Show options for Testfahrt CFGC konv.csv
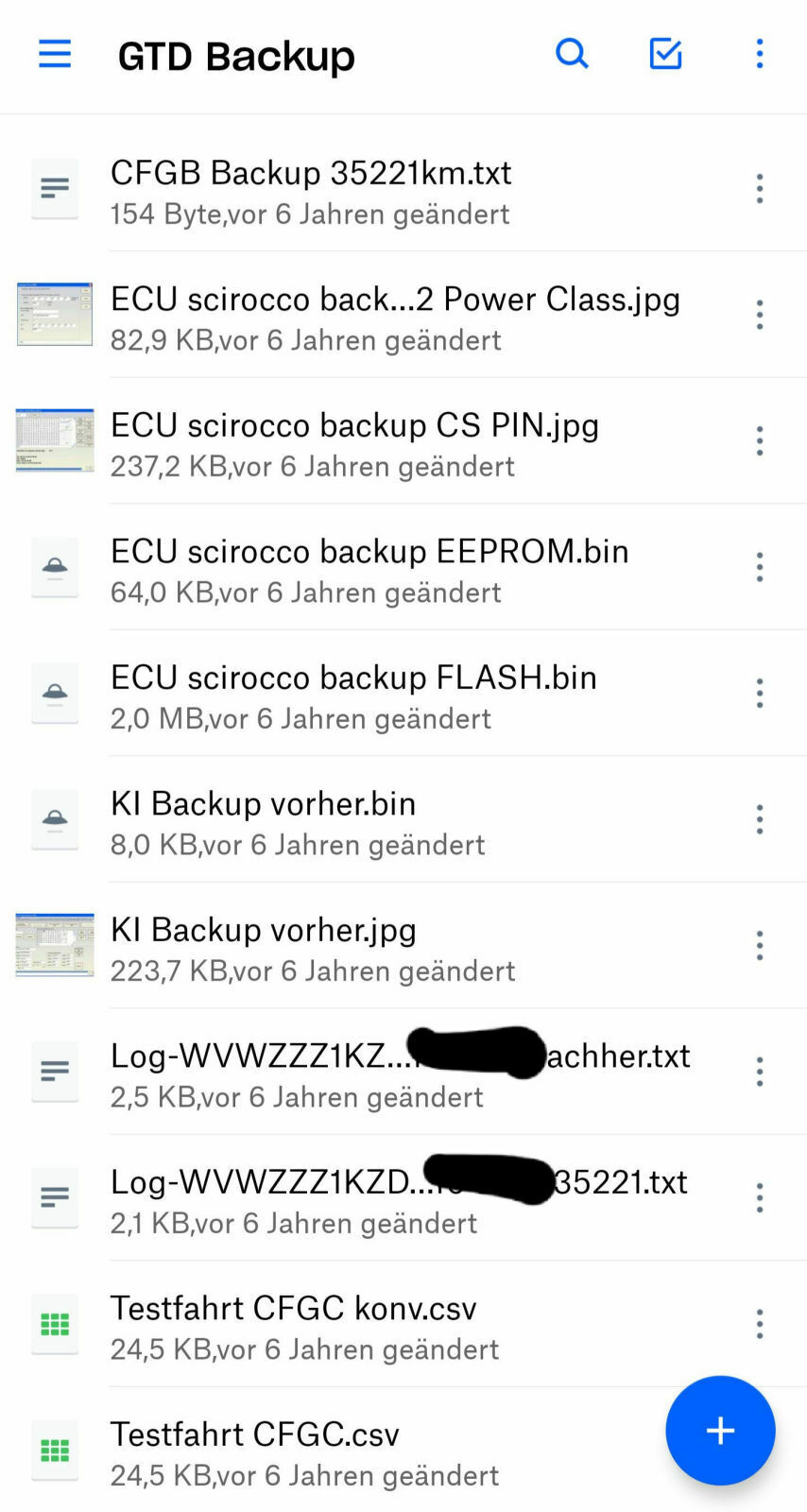The image size is (807, 1512). click(x=759, y=1324)
